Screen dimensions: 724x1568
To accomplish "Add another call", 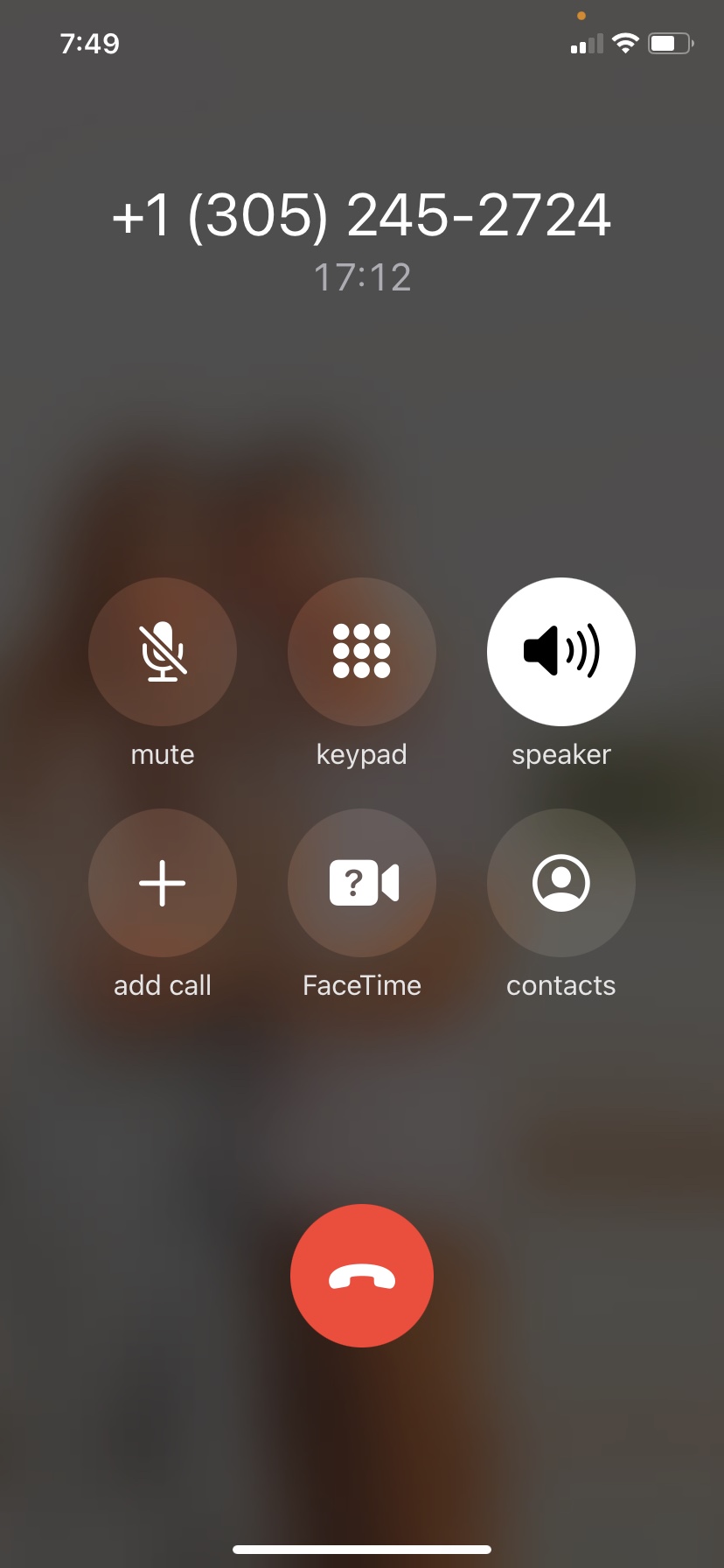I will (163, 883).
